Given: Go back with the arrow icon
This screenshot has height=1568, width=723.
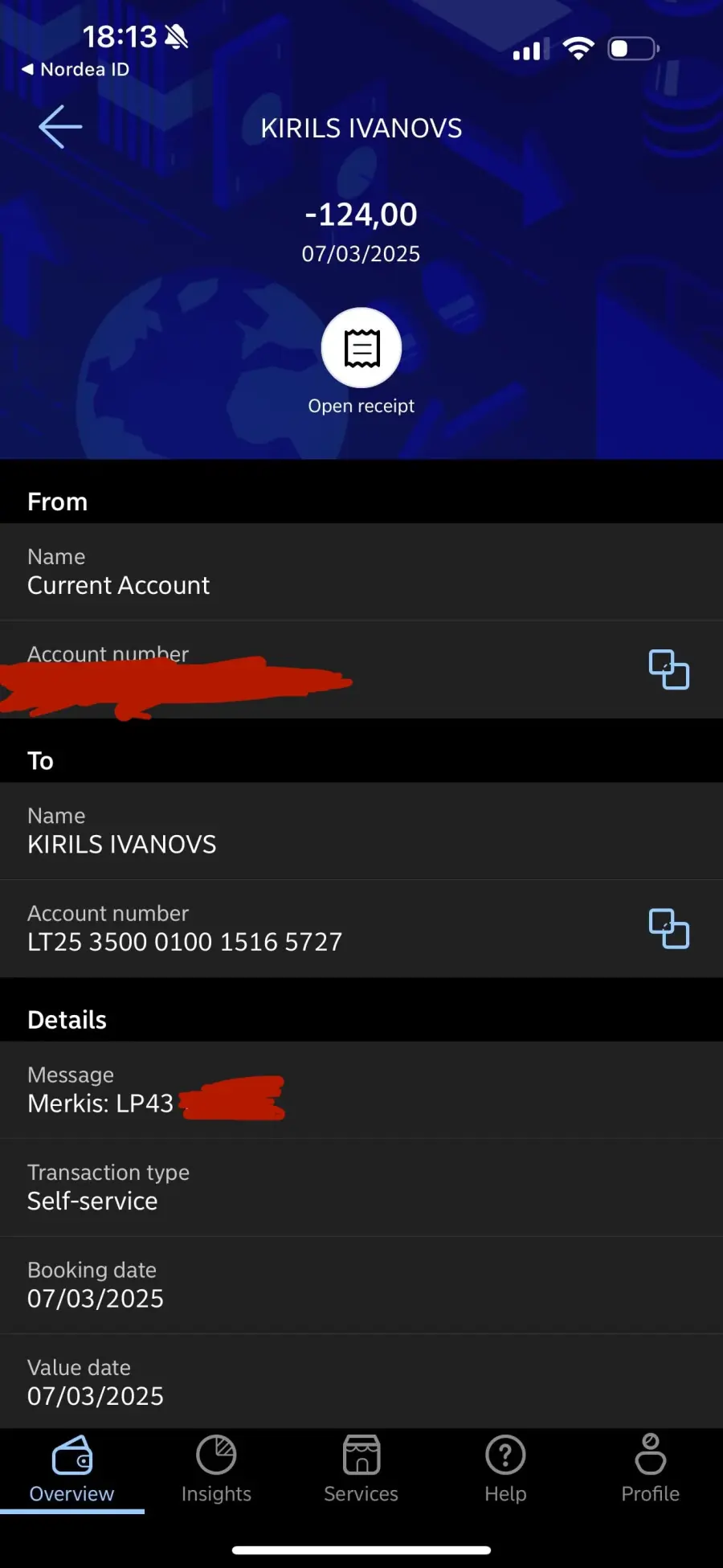Looking at the screenshot, I should coord(60,127).
